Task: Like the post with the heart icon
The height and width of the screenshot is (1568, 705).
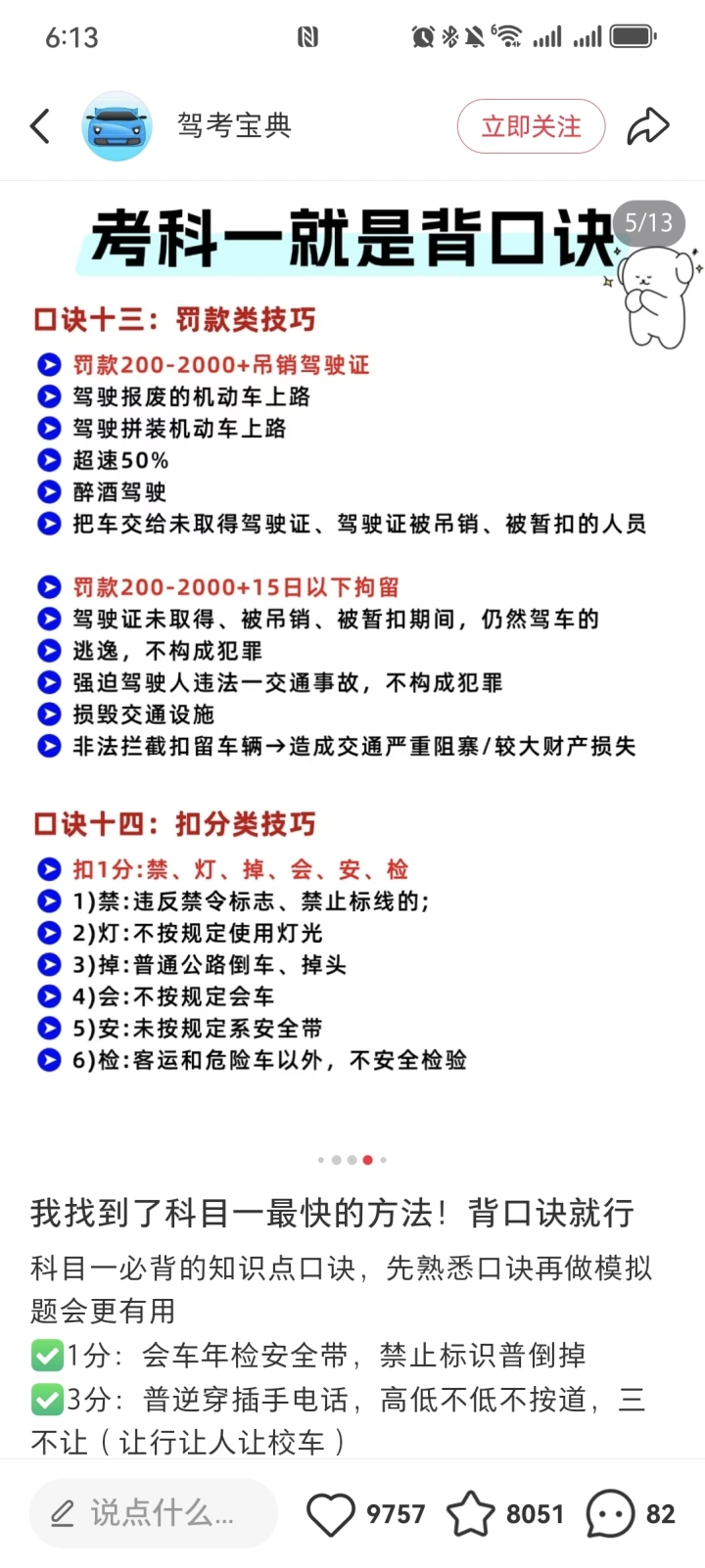Action: 331,1513
